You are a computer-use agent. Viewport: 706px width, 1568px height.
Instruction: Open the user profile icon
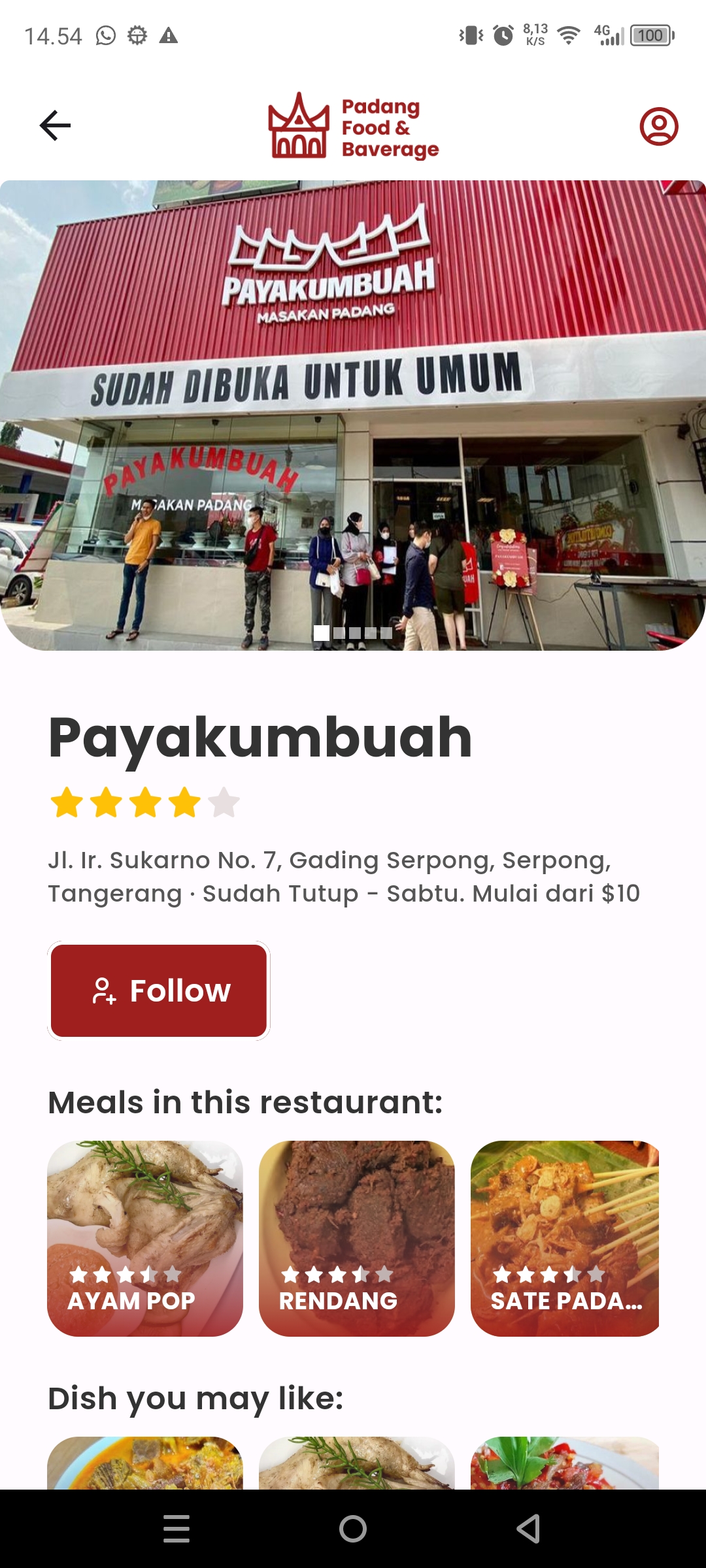pyautogui.click(x=658, y=126)
